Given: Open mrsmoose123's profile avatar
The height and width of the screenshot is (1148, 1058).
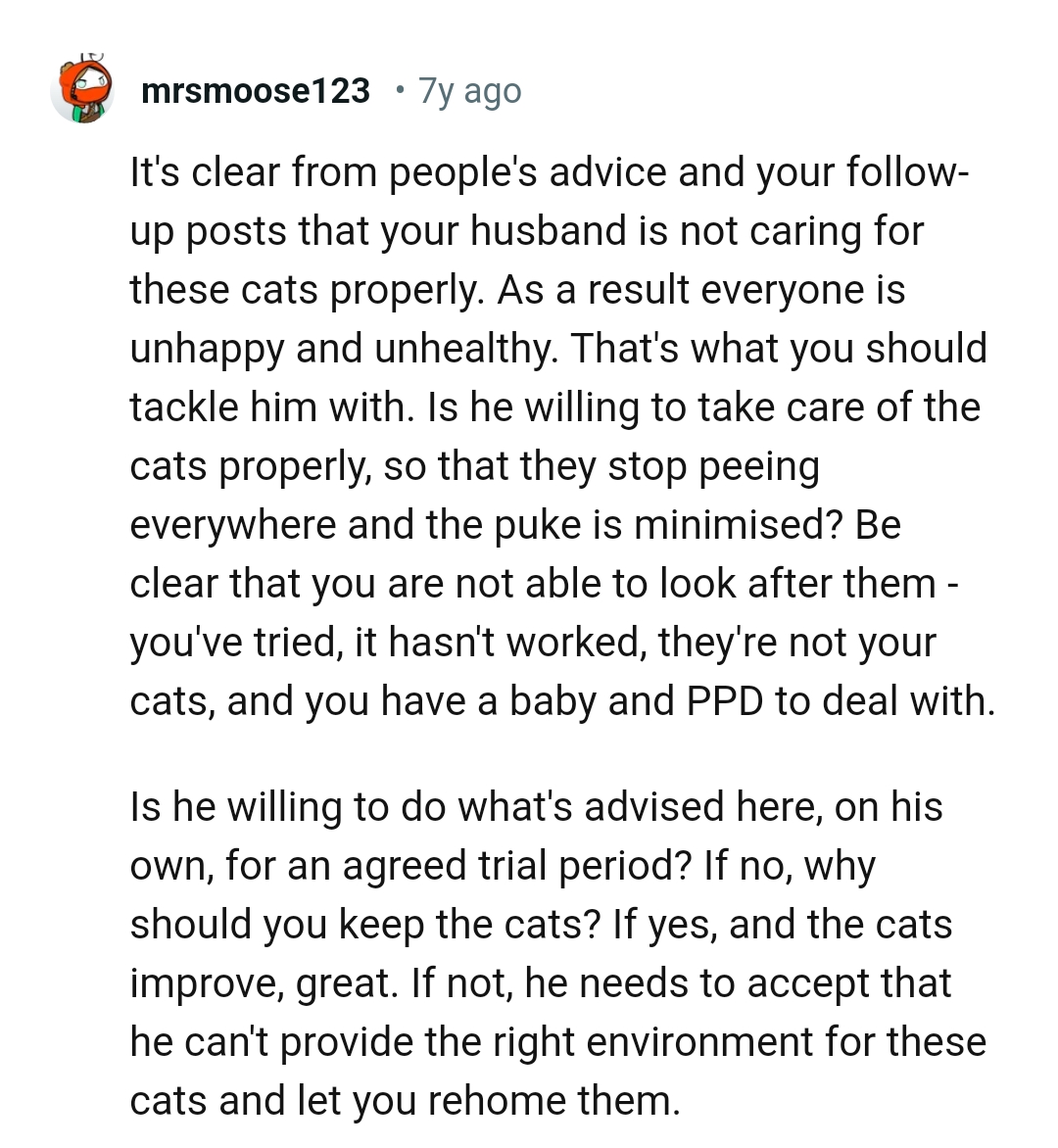Looking at the screenshot, I should click(x=82, y=91).
